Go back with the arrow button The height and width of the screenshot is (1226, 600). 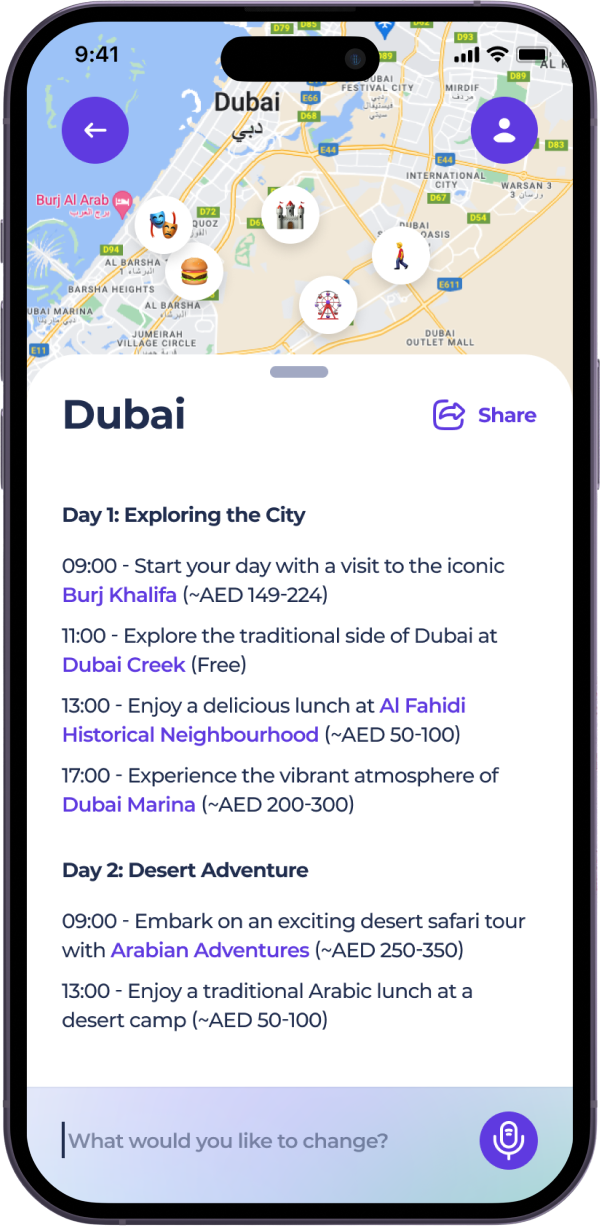click(x=95, y=130)
